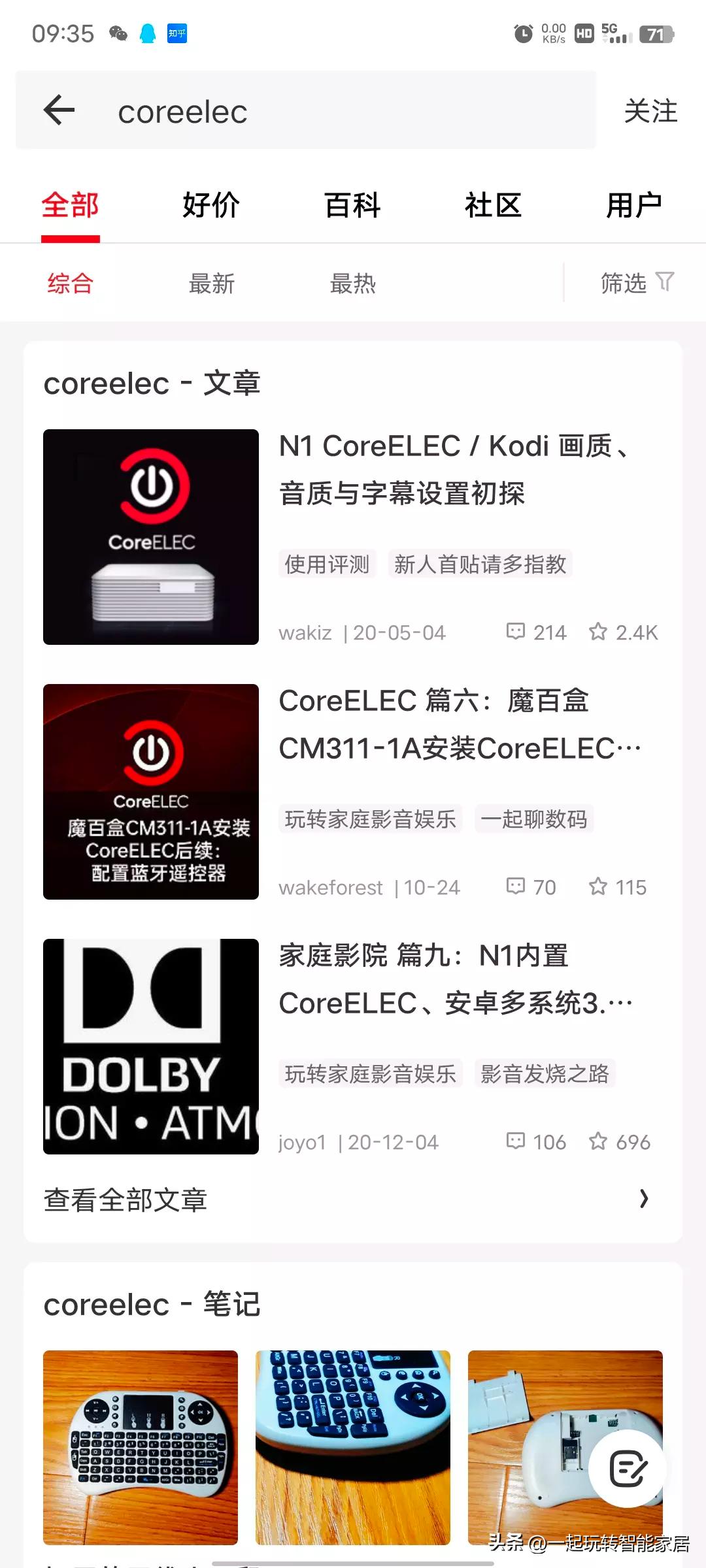Viewport: 706px width, 1568px height.
Task: Sort results by 最热
Action: tap(352, 283)
